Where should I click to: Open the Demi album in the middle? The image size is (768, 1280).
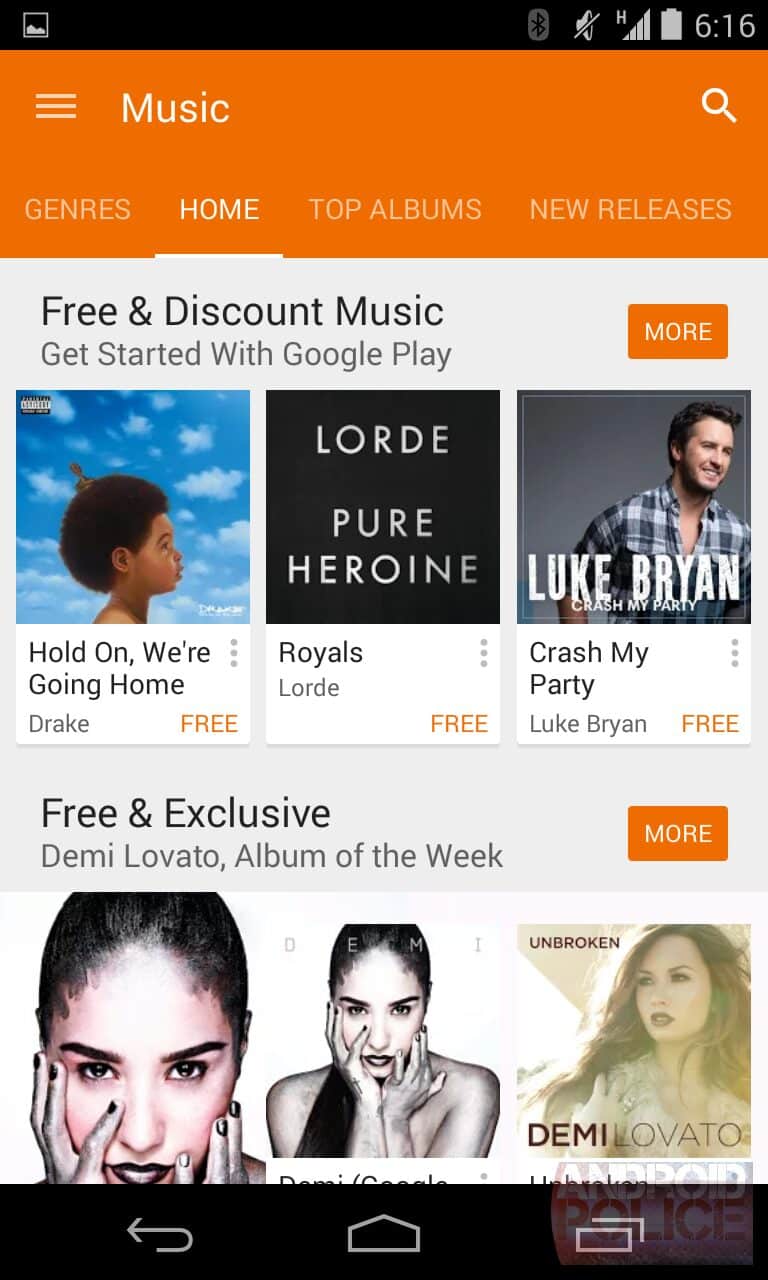[x=382, y=1040]
